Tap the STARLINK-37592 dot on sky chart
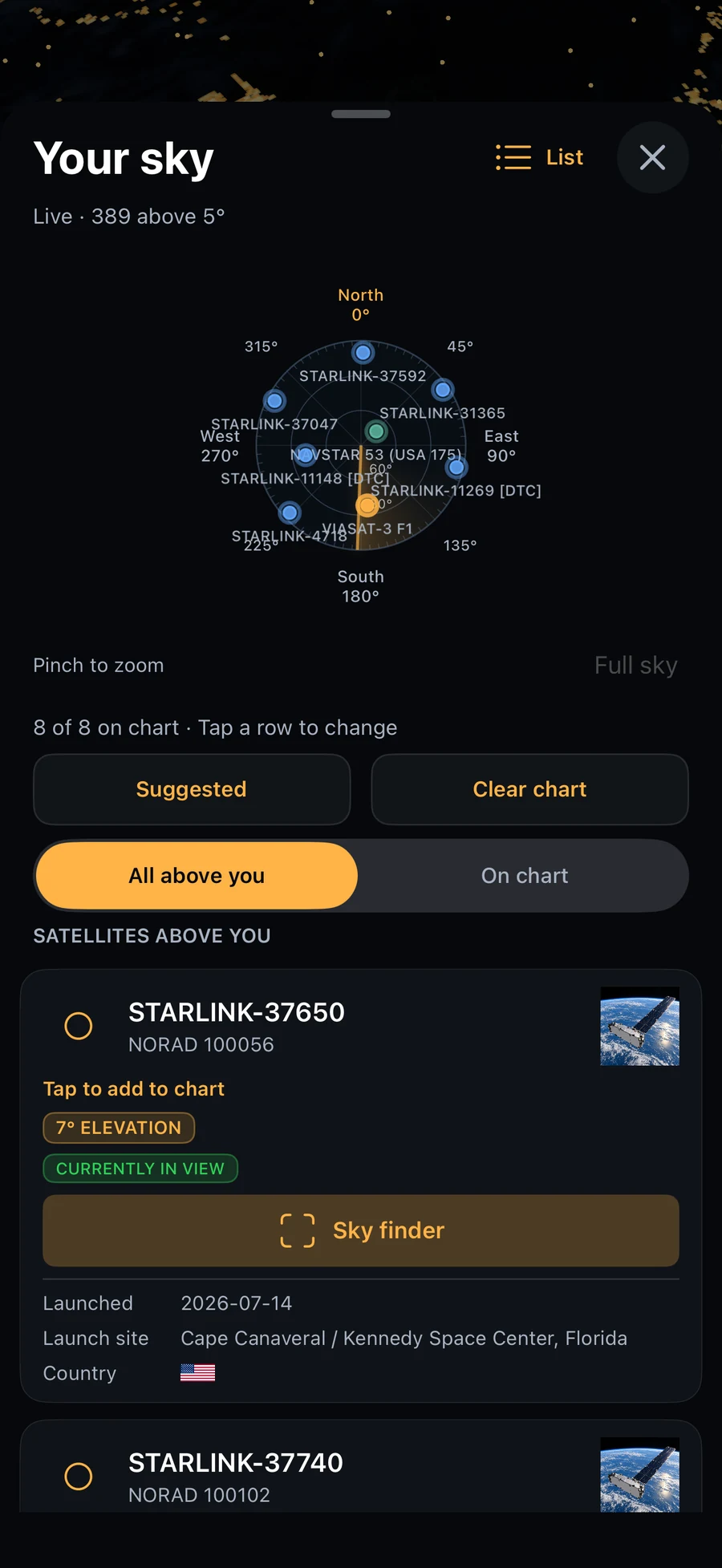 click(363, 353)
